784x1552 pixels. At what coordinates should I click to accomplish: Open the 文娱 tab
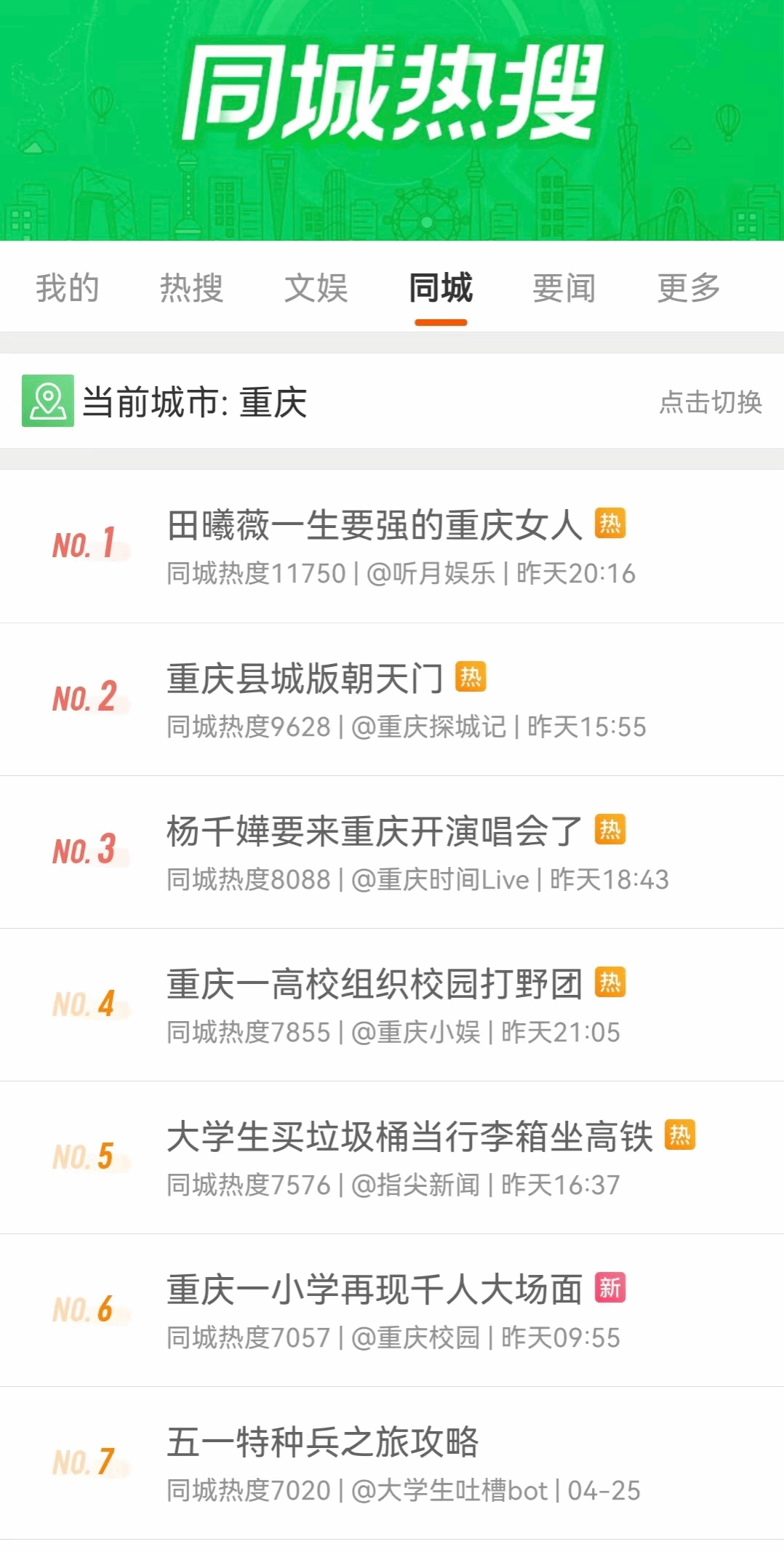point(316,288)
